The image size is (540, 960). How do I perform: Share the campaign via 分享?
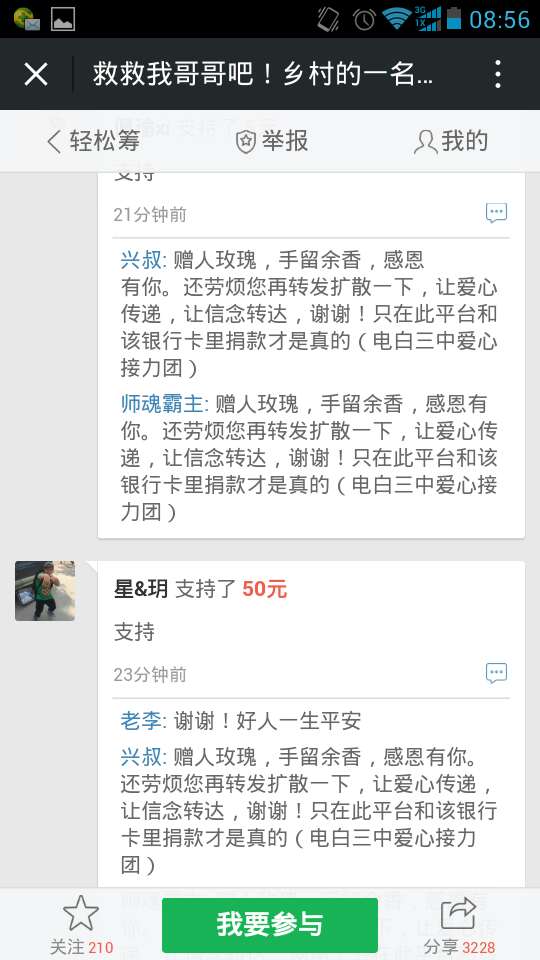pos(459,925)
